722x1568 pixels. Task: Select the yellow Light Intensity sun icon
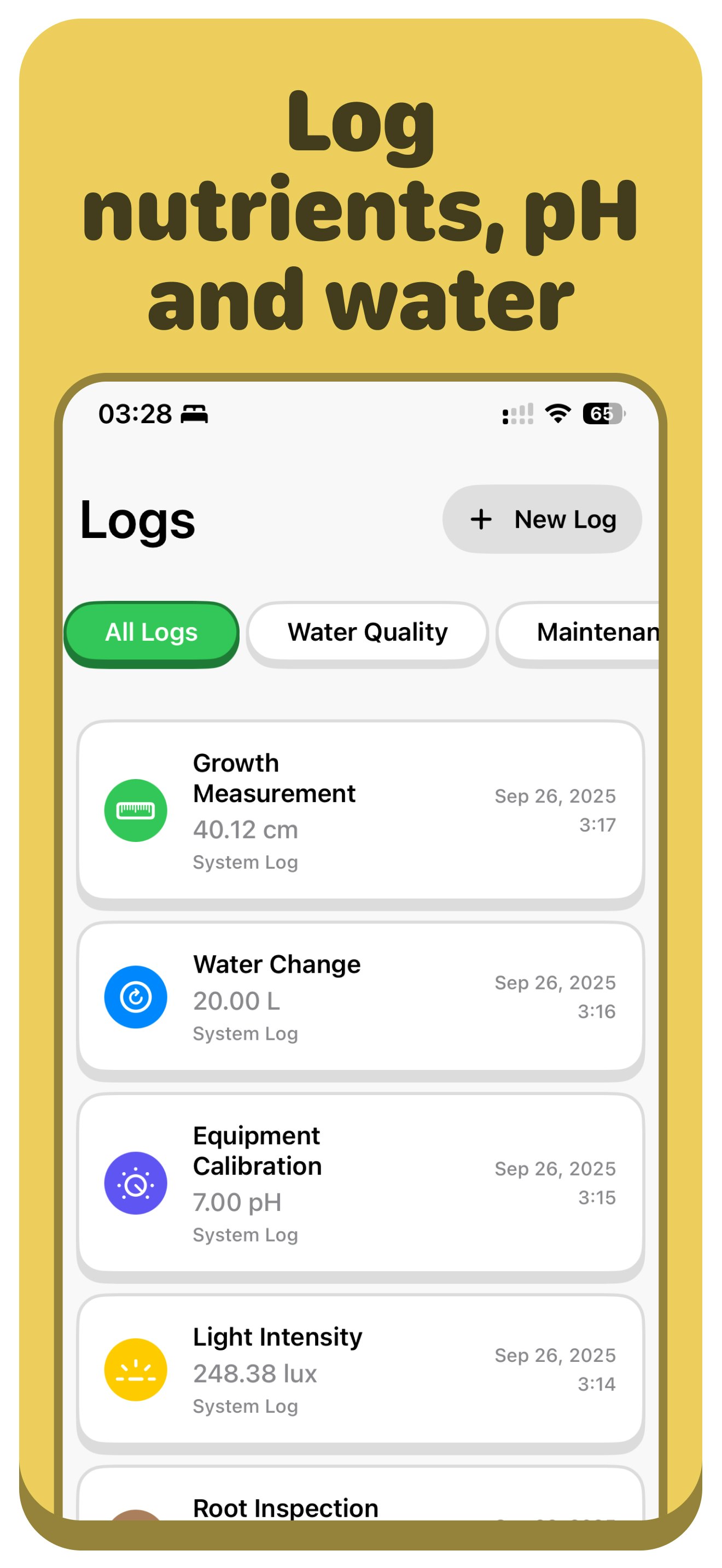(136, 1370)
